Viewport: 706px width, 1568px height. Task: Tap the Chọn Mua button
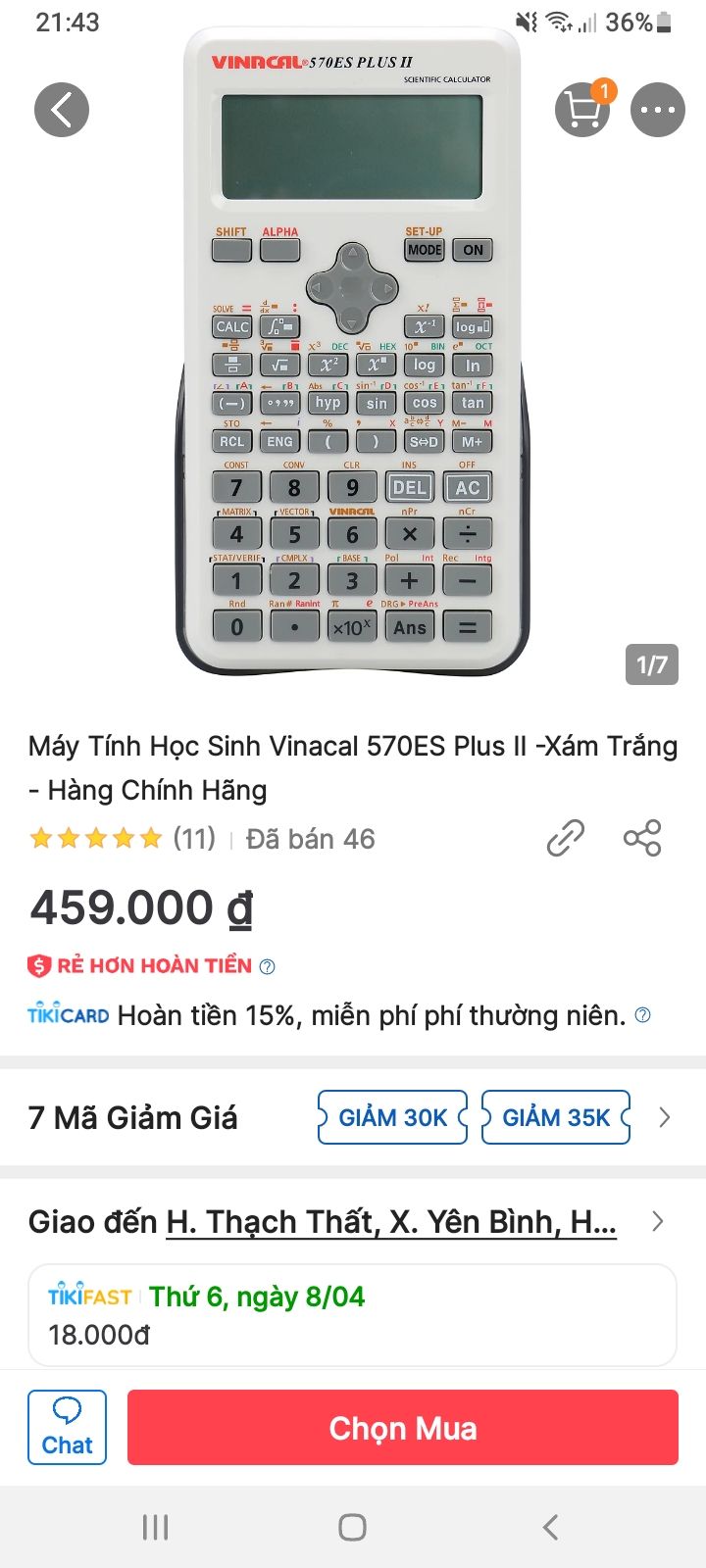point(402,1428)
